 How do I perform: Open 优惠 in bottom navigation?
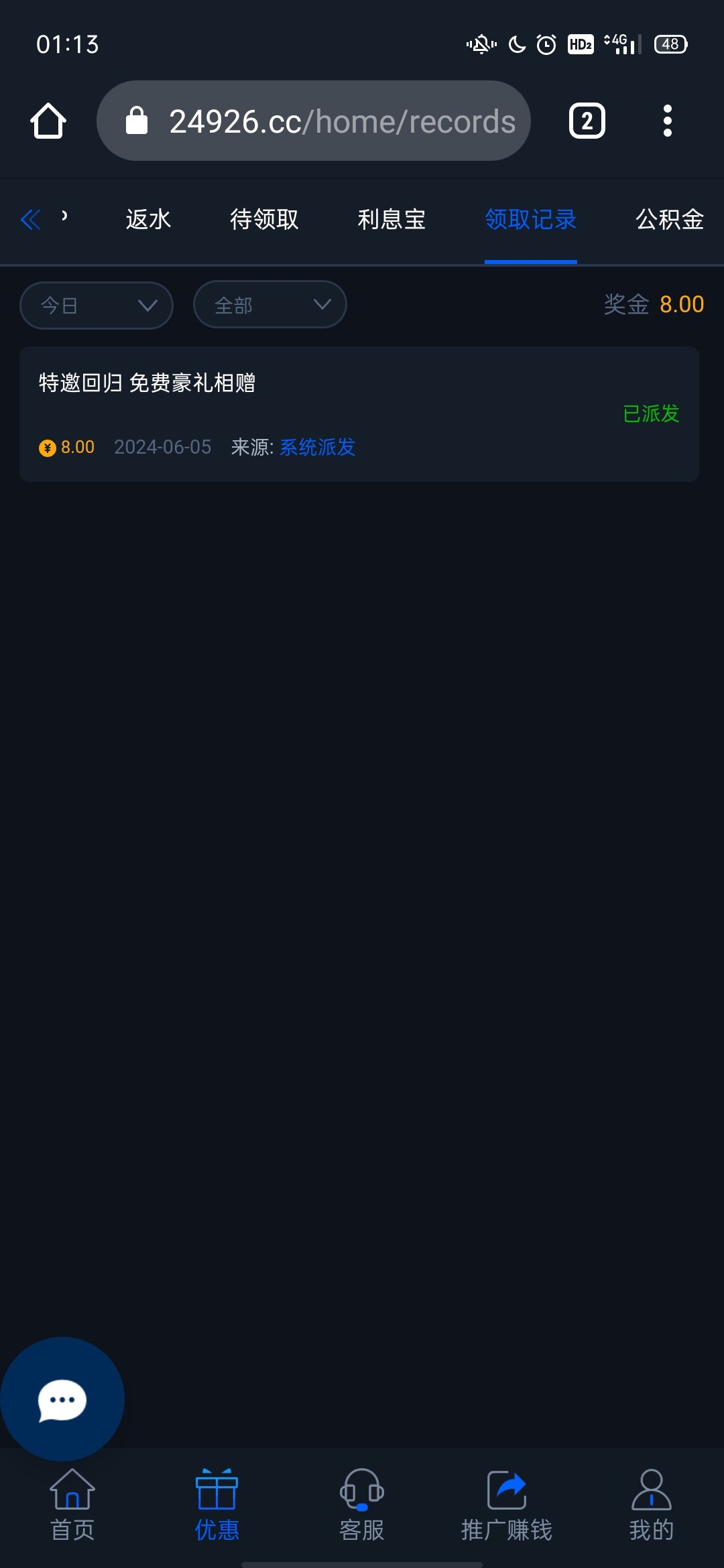pyautogui.click(x=217, y=1505)
